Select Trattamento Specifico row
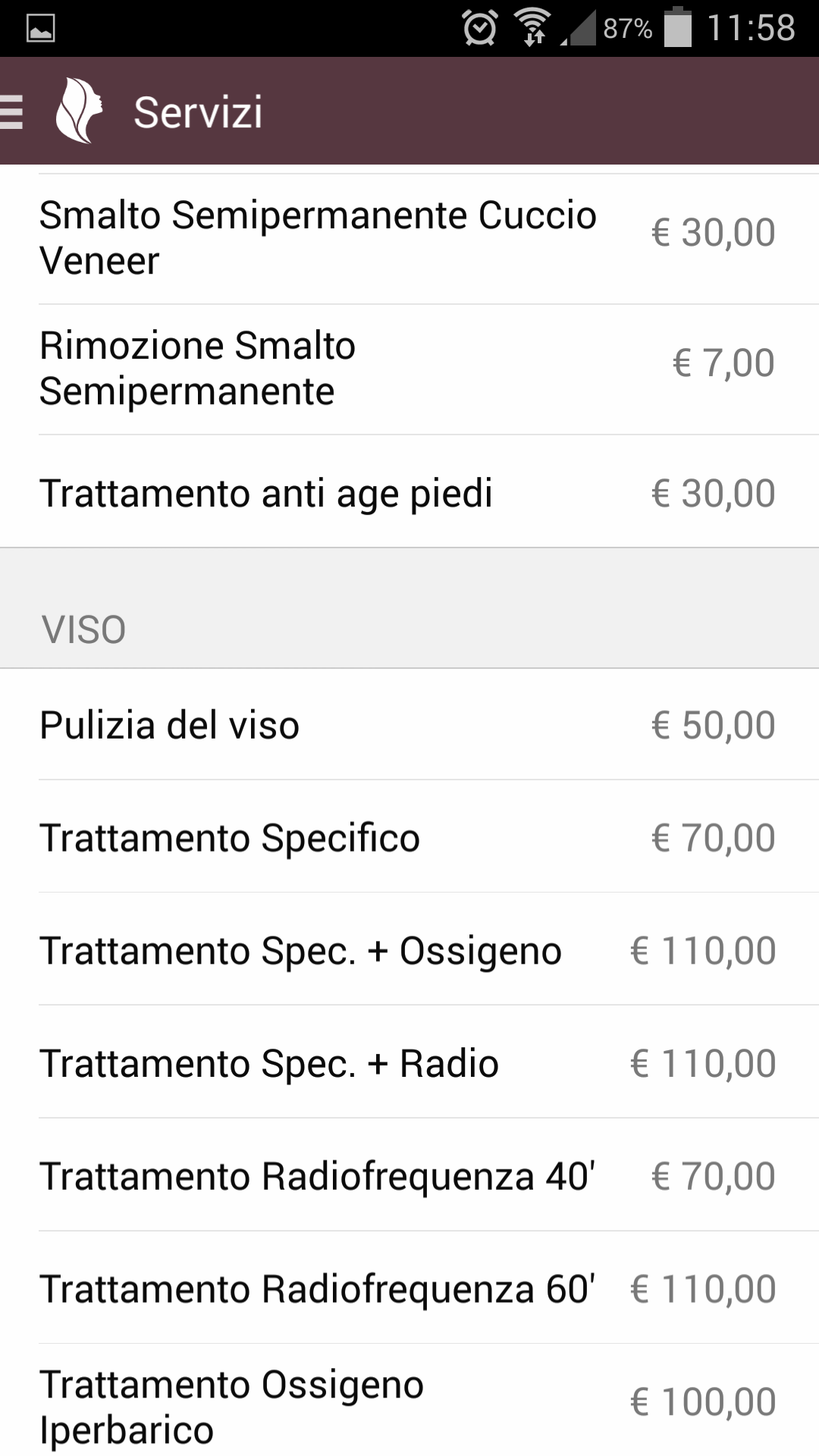Viewport: 819px width, 1456px height. pos(409,838)
